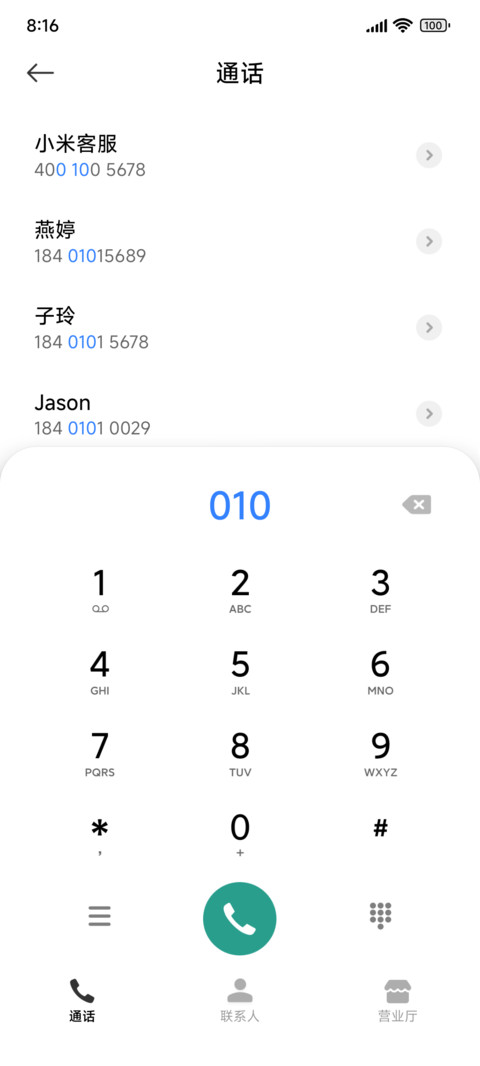480x1066 pixels.
Task: Select the 通话 tab
Action: pyautogui.click(x=82, y=1001)
